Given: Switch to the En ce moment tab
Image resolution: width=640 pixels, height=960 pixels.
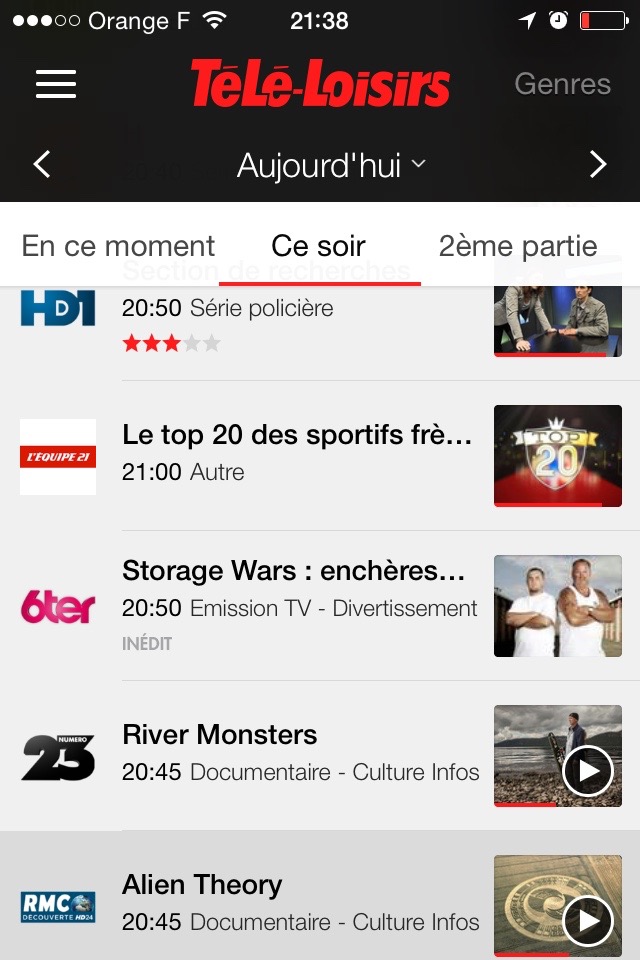Looking at the screenshot, I should click(118, 246).
